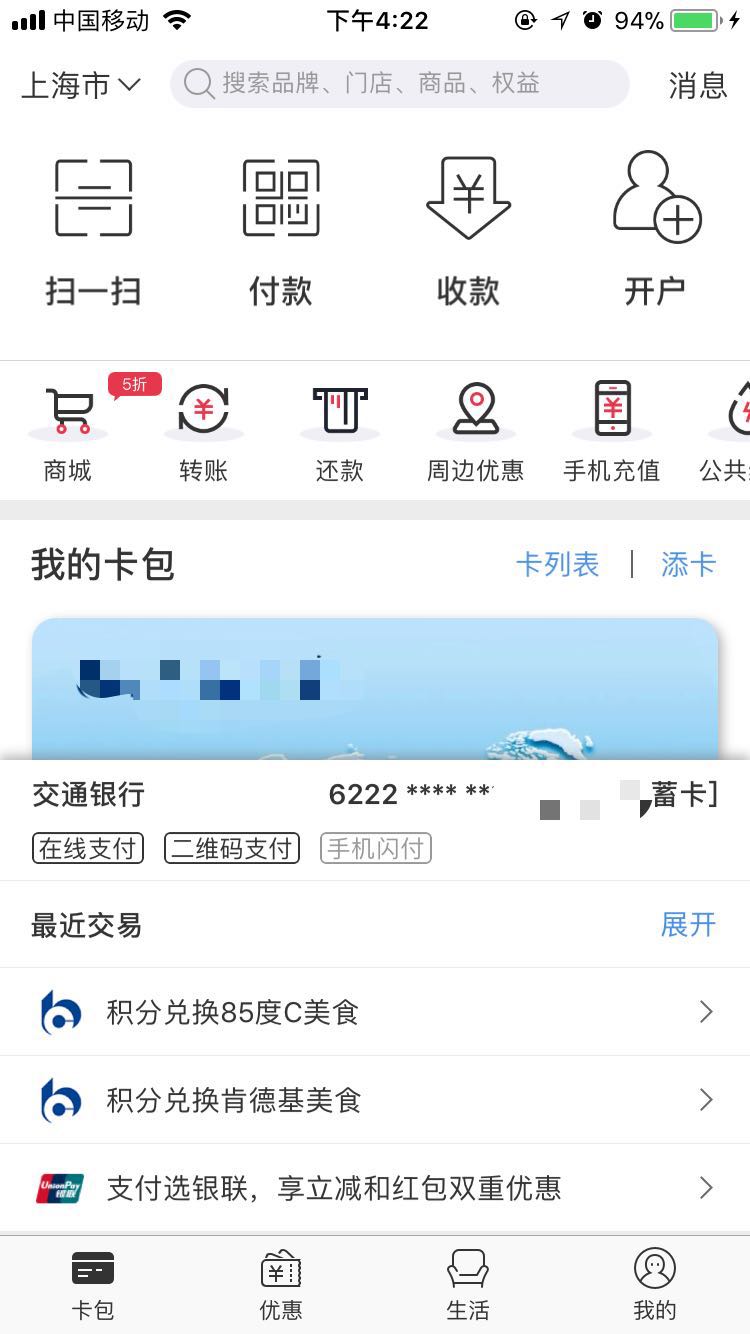Open 积分兑换85度C美食 offer
Image resolution: width=750 pixels, height=1334 pixels.
point(375,1012)
